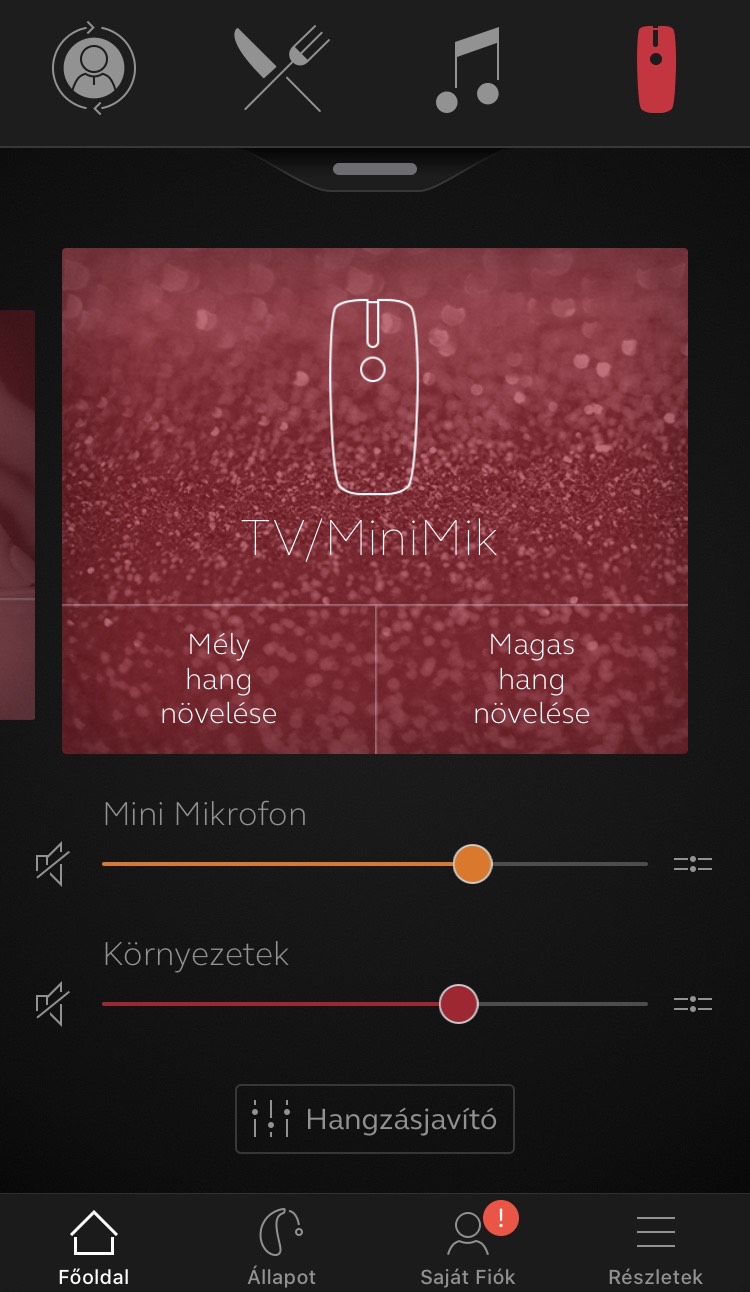Screen dimensions: 750x1292
Task: Mute Környezetek sounds
Action: tap(53, 1004)
